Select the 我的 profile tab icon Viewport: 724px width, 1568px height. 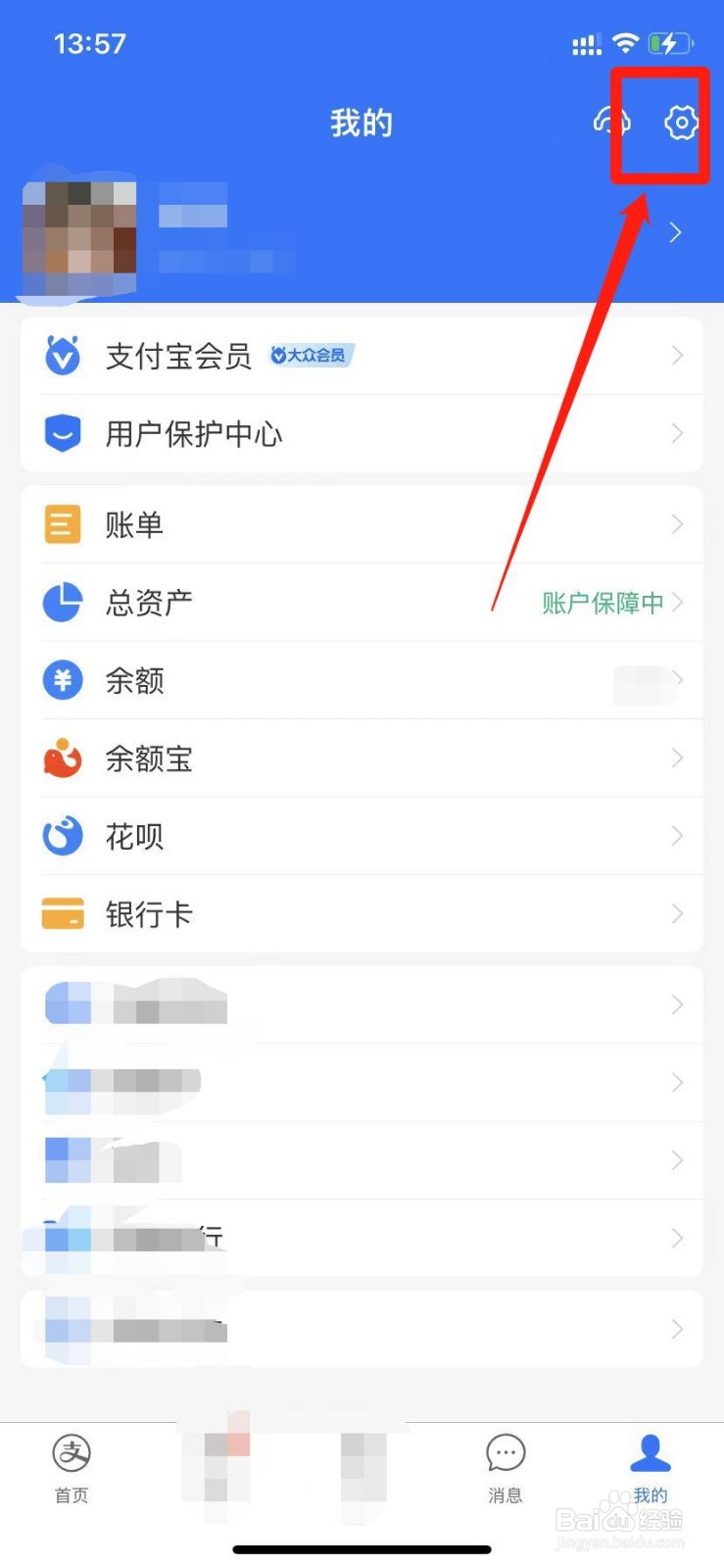(x=651, y=1455)
